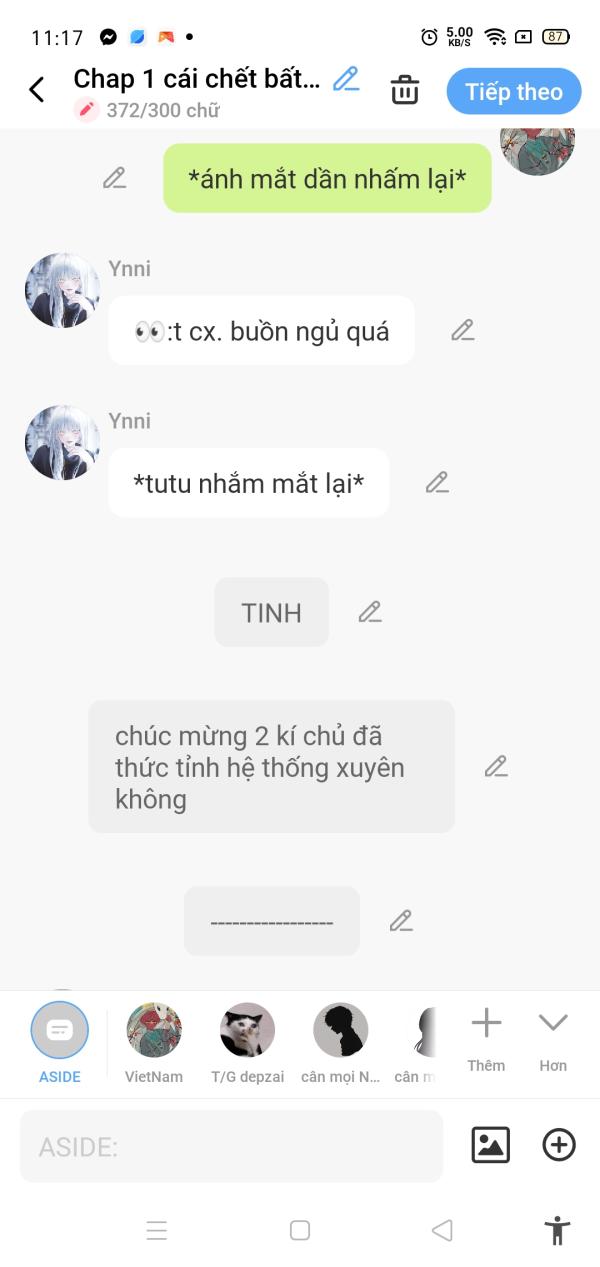The height and width of the screenshot is (1267, 600).
Task: Expand the character list with Hơn
Action: [553, 1040]
